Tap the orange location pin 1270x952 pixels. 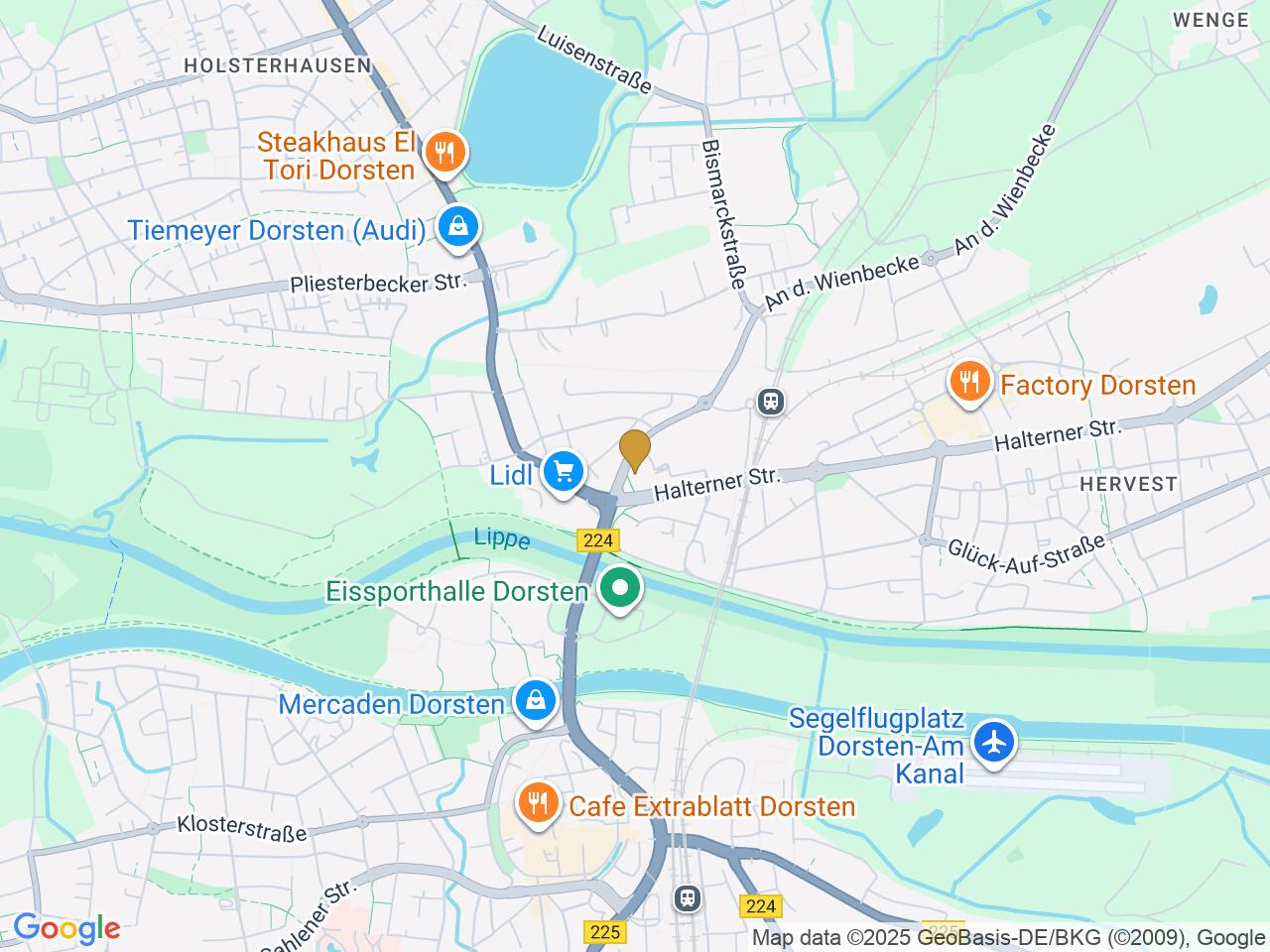[634, 450]
